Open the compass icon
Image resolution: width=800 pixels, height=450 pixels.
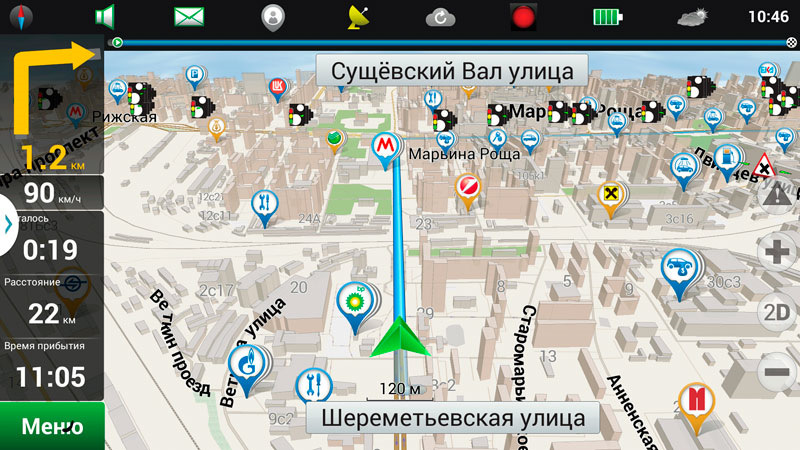coord(18,17)
